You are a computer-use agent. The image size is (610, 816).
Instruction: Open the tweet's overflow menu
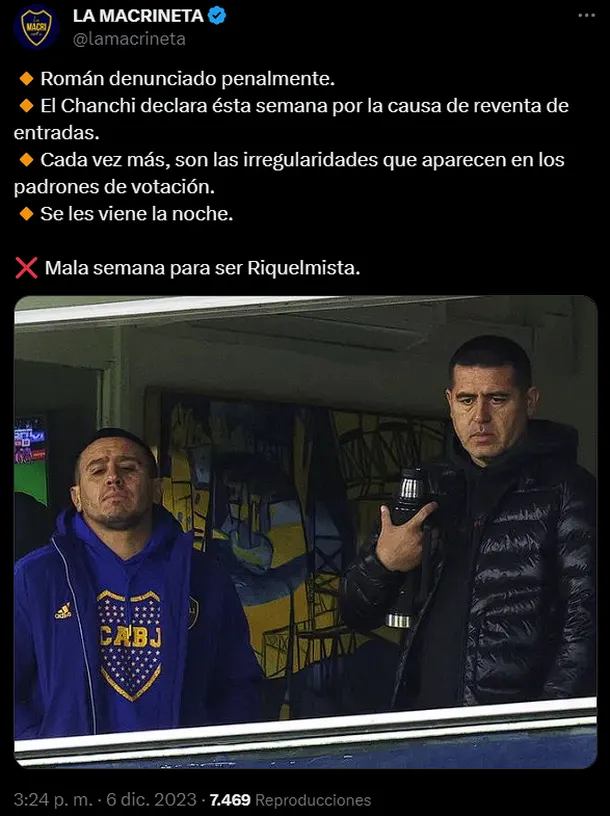click(585, 17)
